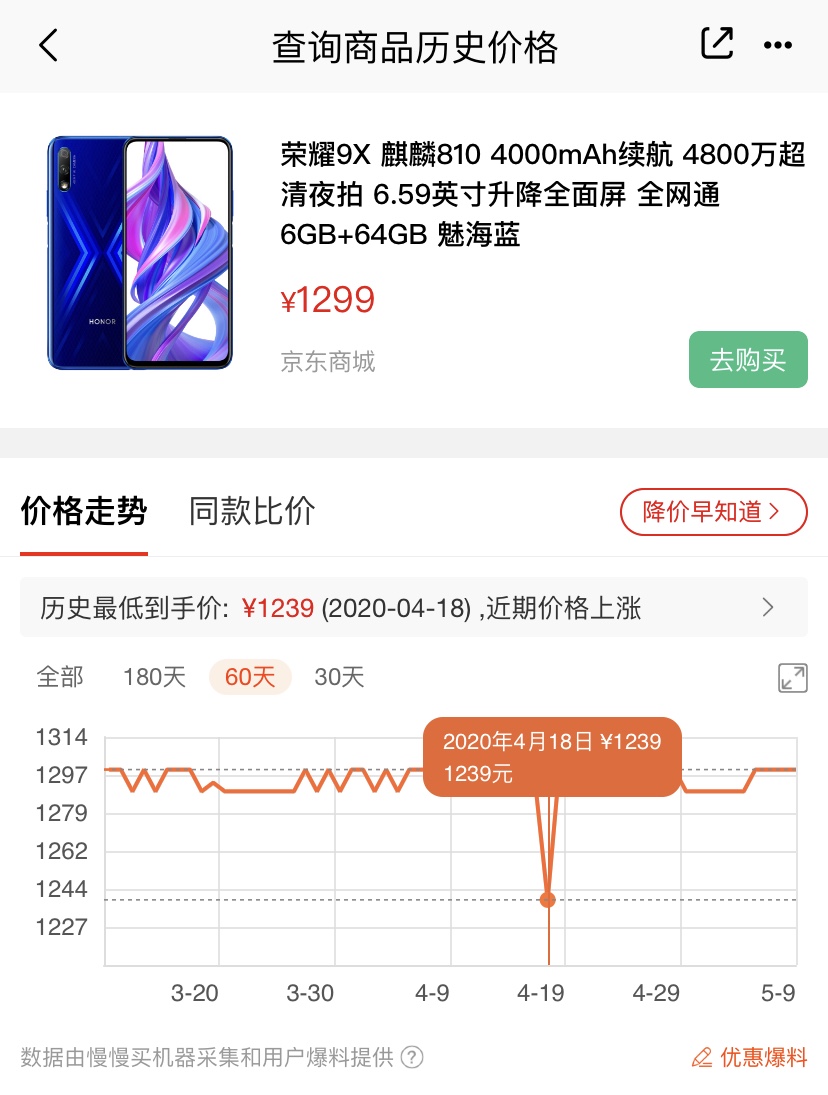Tap 优惠爆料 to report a deal
Image resolution: width=828 pixels, height=1095 pixels.
point(749,1057)
